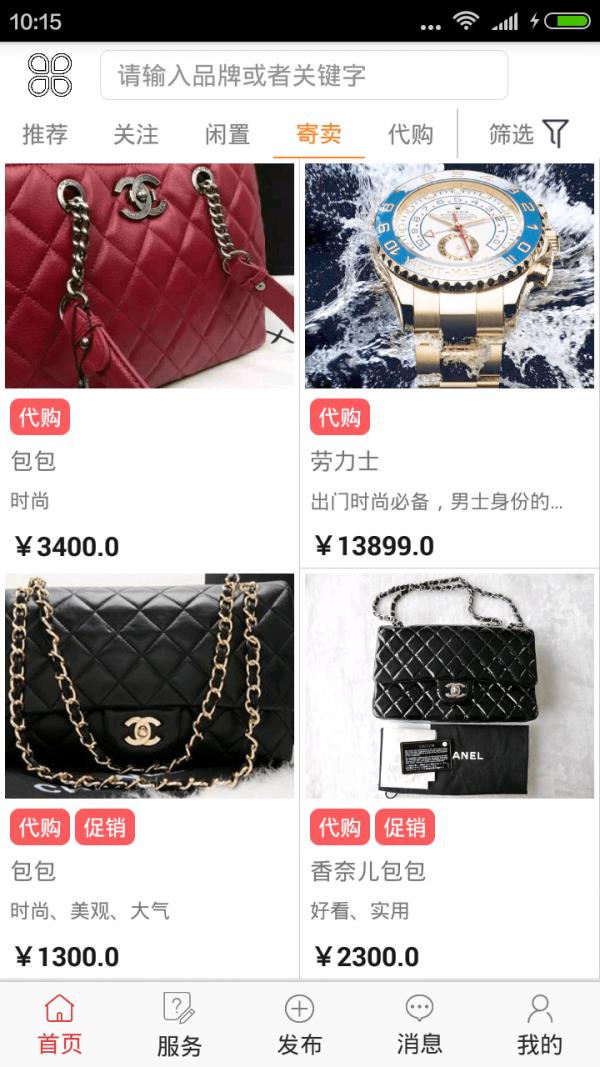Open the red 包包 item priced ¥3400.0
Viewport: 600px width, 1067px height.
coord(150,364)
